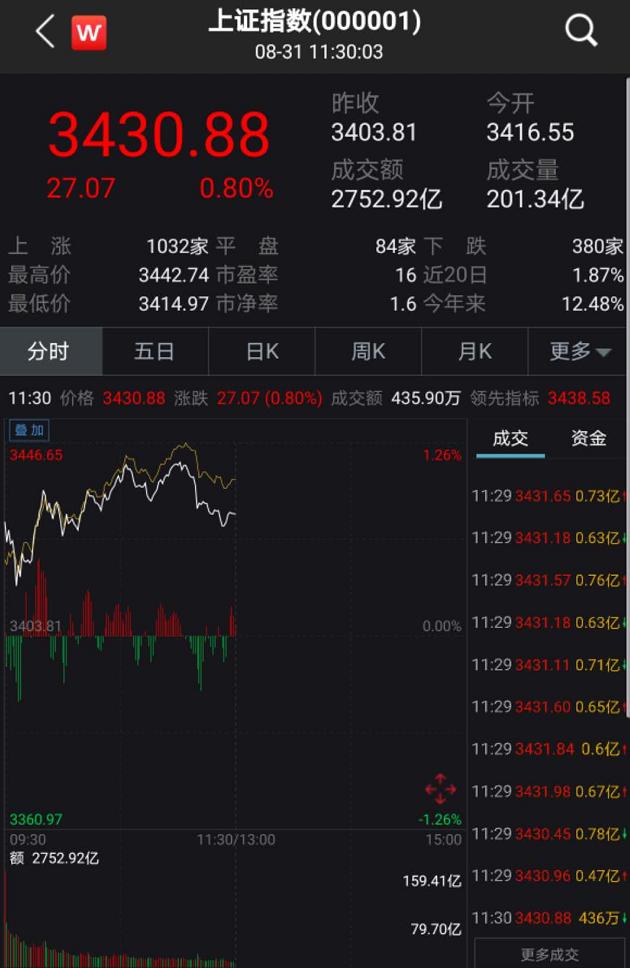Tap the red four-arrow expand chart icon
Image resolution: width=630 pixels, height=968 pixels.
pos(440,789)
